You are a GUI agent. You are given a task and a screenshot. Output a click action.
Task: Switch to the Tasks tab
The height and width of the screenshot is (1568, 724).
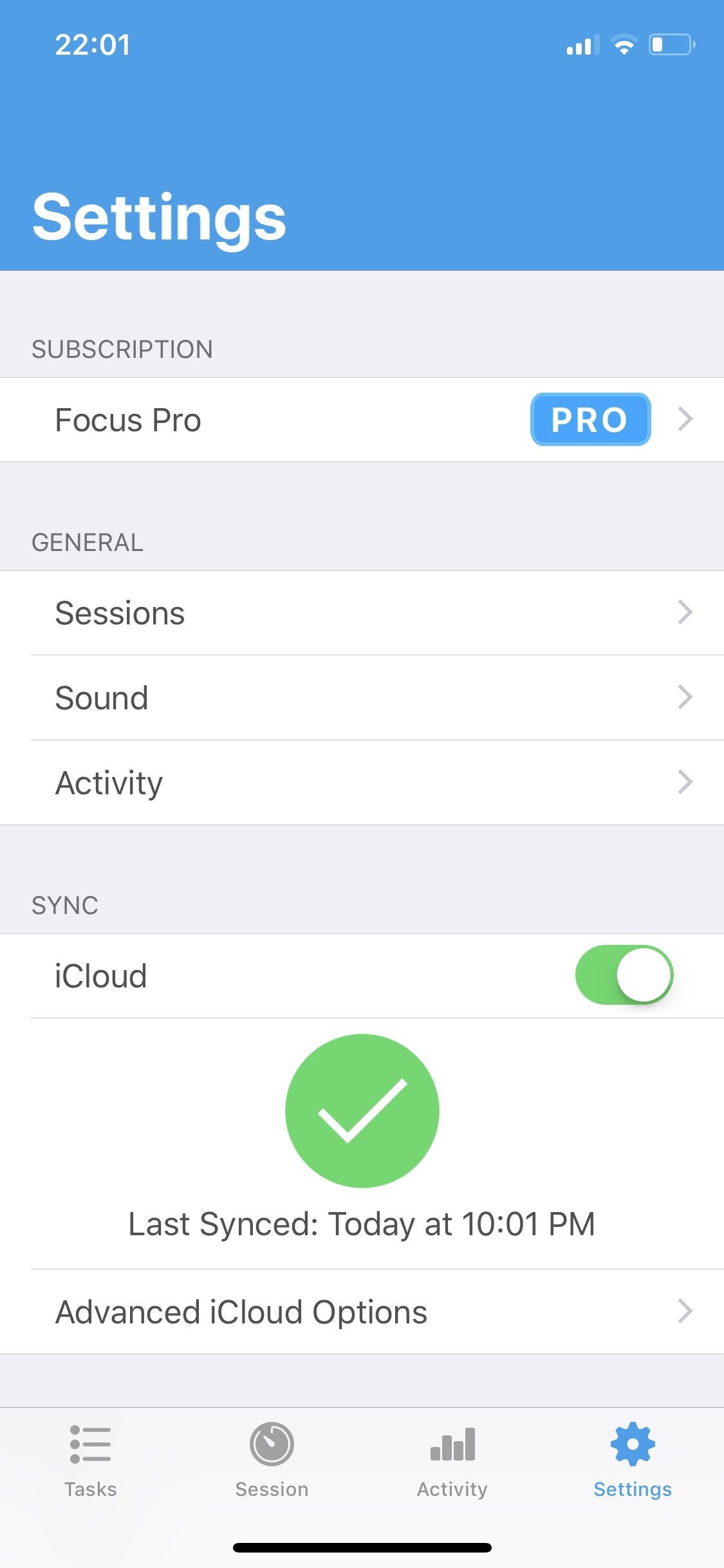(91, 1460)
